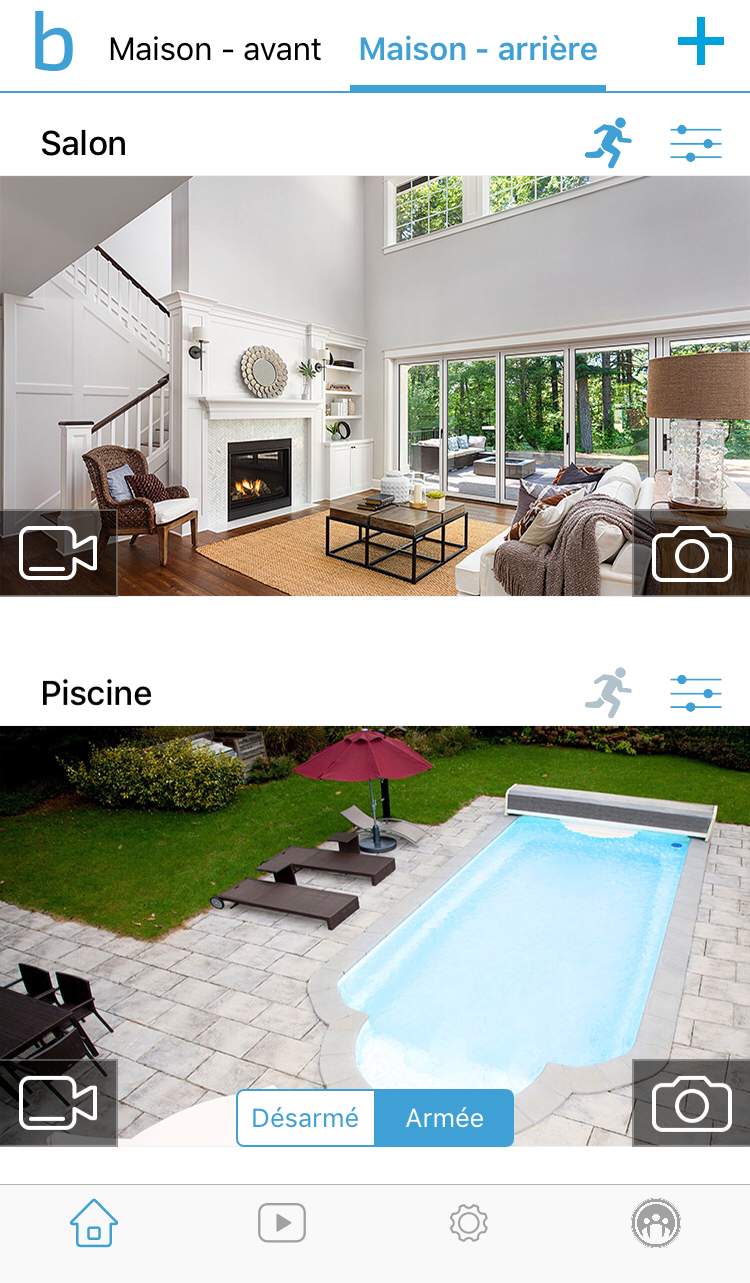Add a new system with plus icon
The width and height of the screenshot is (750, 1283).
[x=700, y=43]
